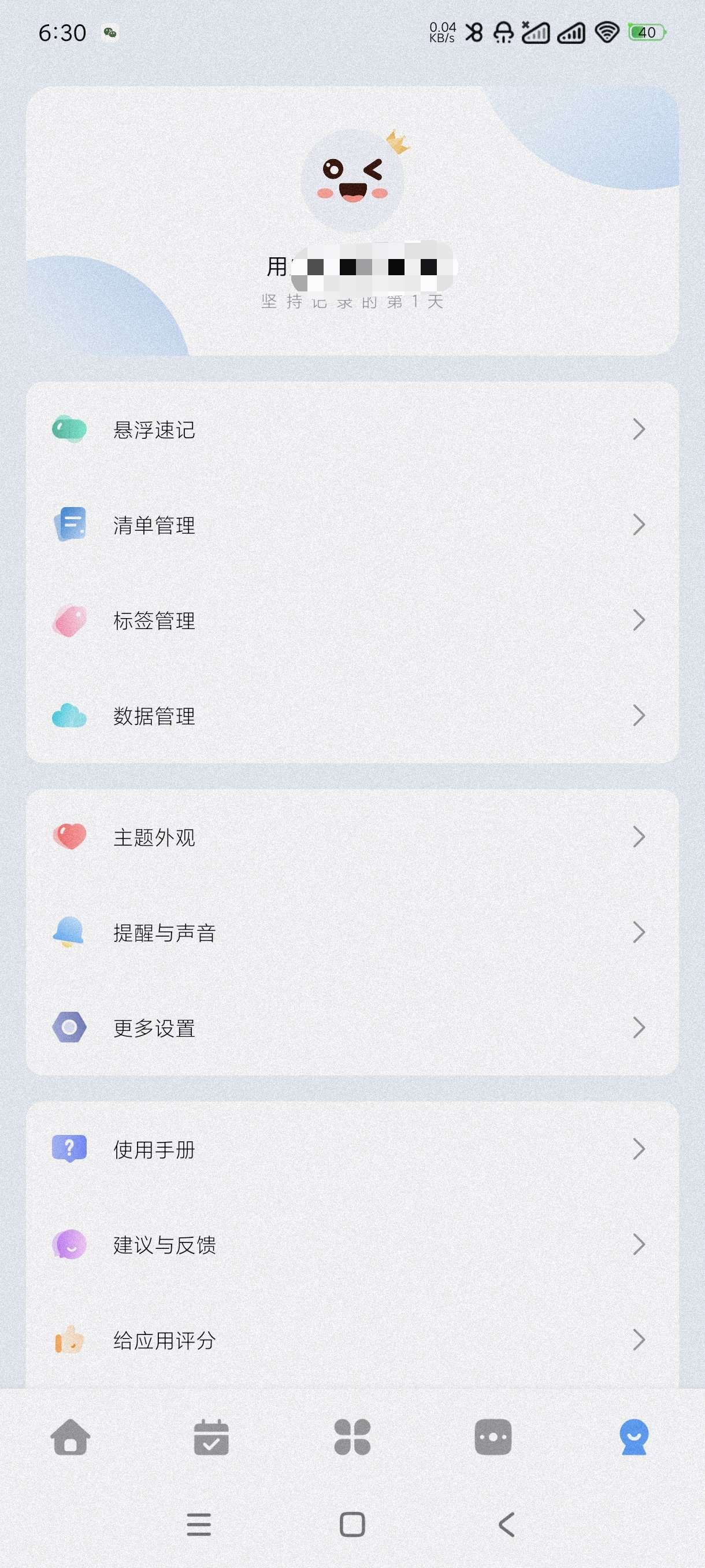Open the chat bubble tab
This screenshot has width=705, height=1568.
click(x=493, y=1437)
